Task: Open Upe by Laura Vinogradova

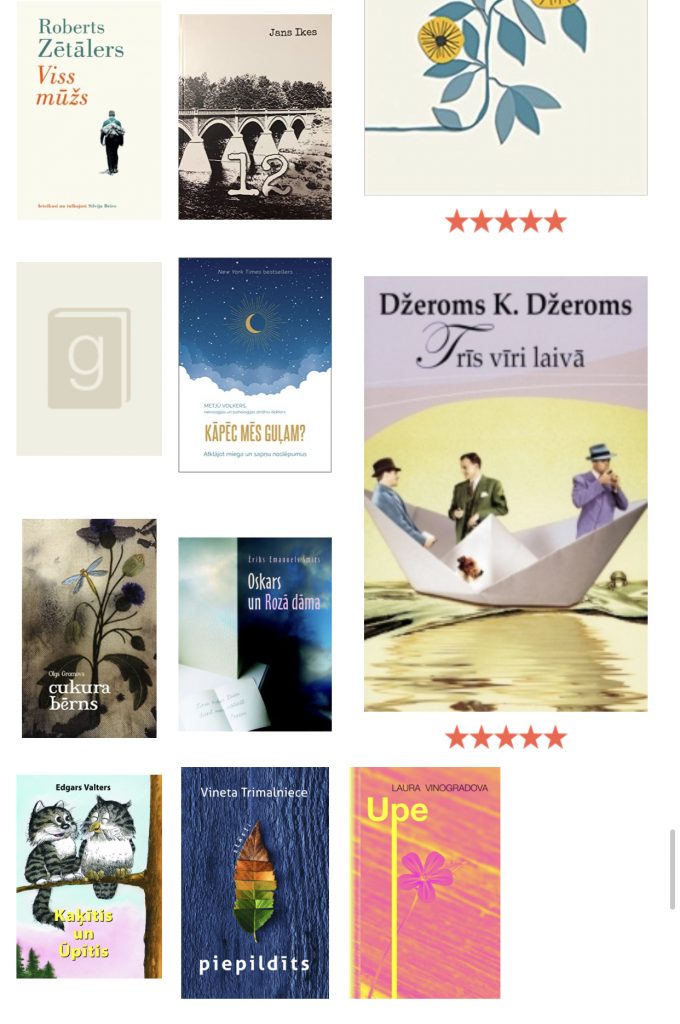Action: [425, 882]
